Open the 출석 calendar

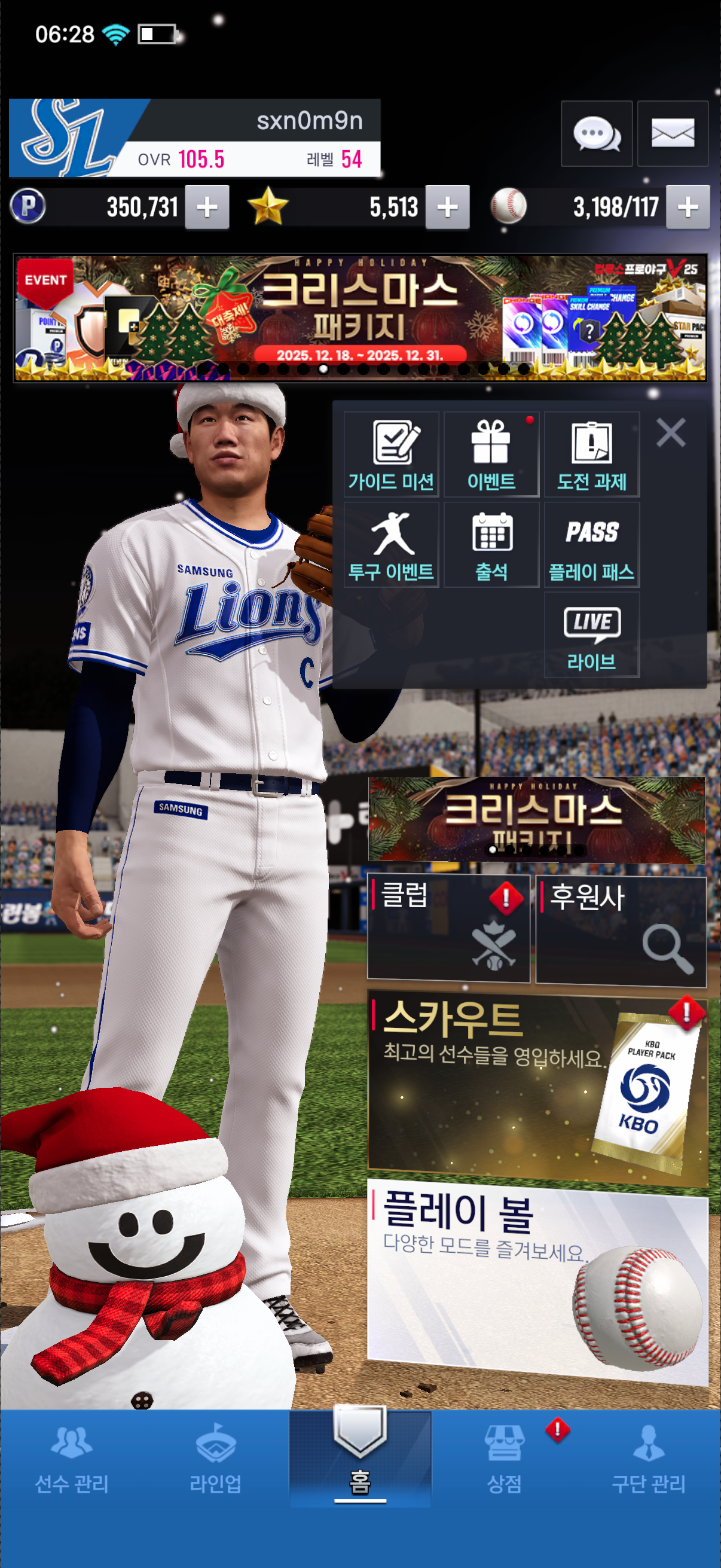point(491,544)
